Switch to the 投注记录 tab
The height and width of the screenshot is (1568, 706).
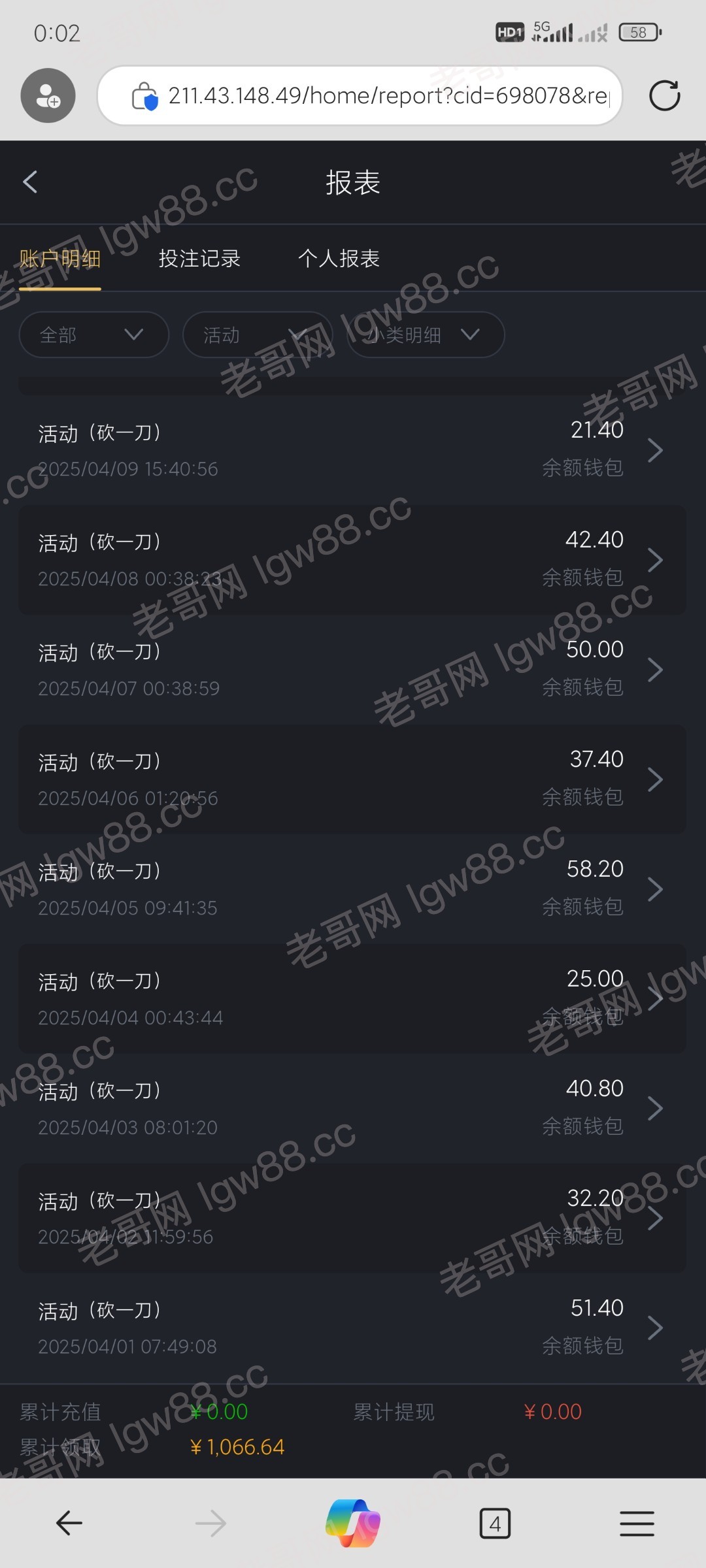click(199, 259)
